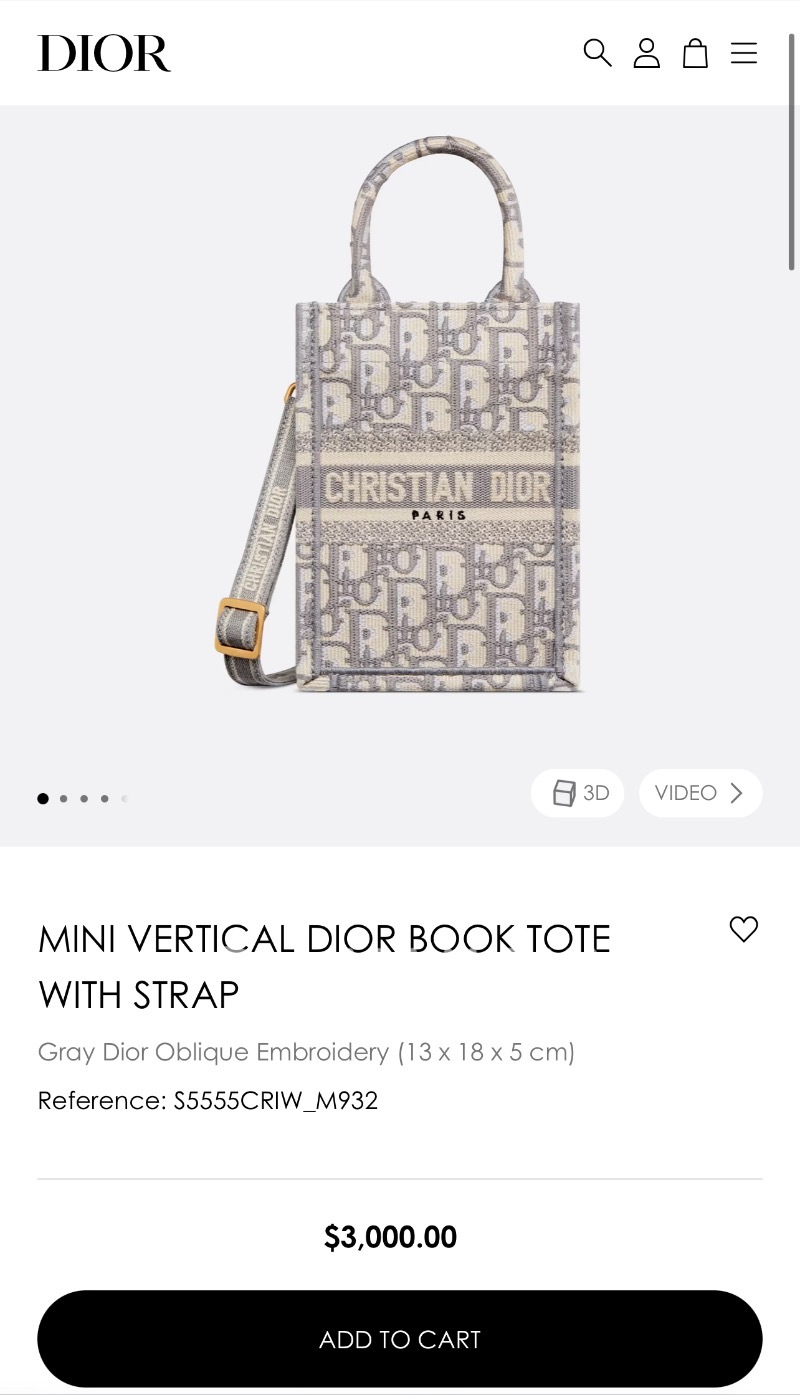Jump to the second gallery image dot
The height and width of the screenshot is (1395, 800).
[64, 799]
